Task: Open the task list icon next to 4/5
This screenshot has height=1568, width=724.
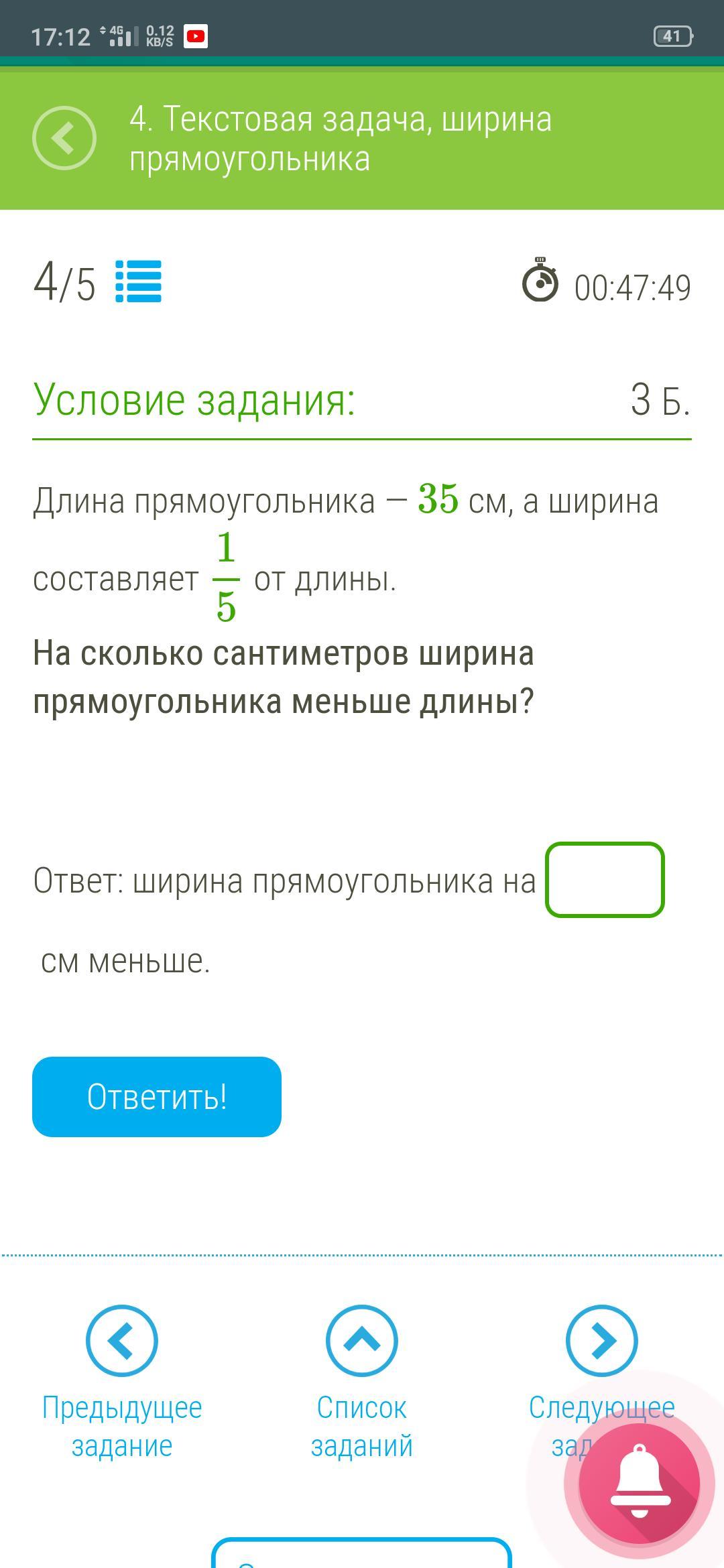Action: point(138,281)
